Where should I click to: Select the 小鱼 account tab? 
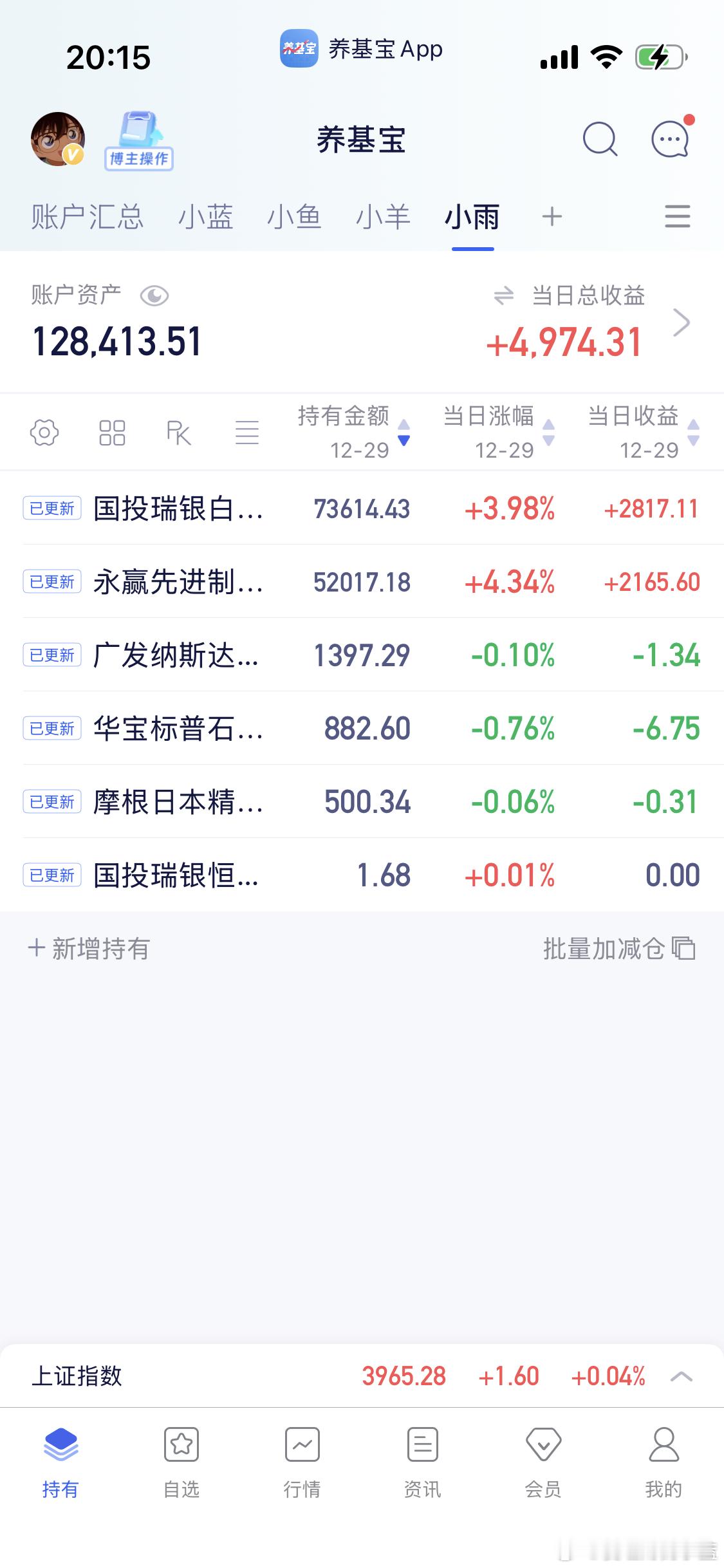(294, 217)
